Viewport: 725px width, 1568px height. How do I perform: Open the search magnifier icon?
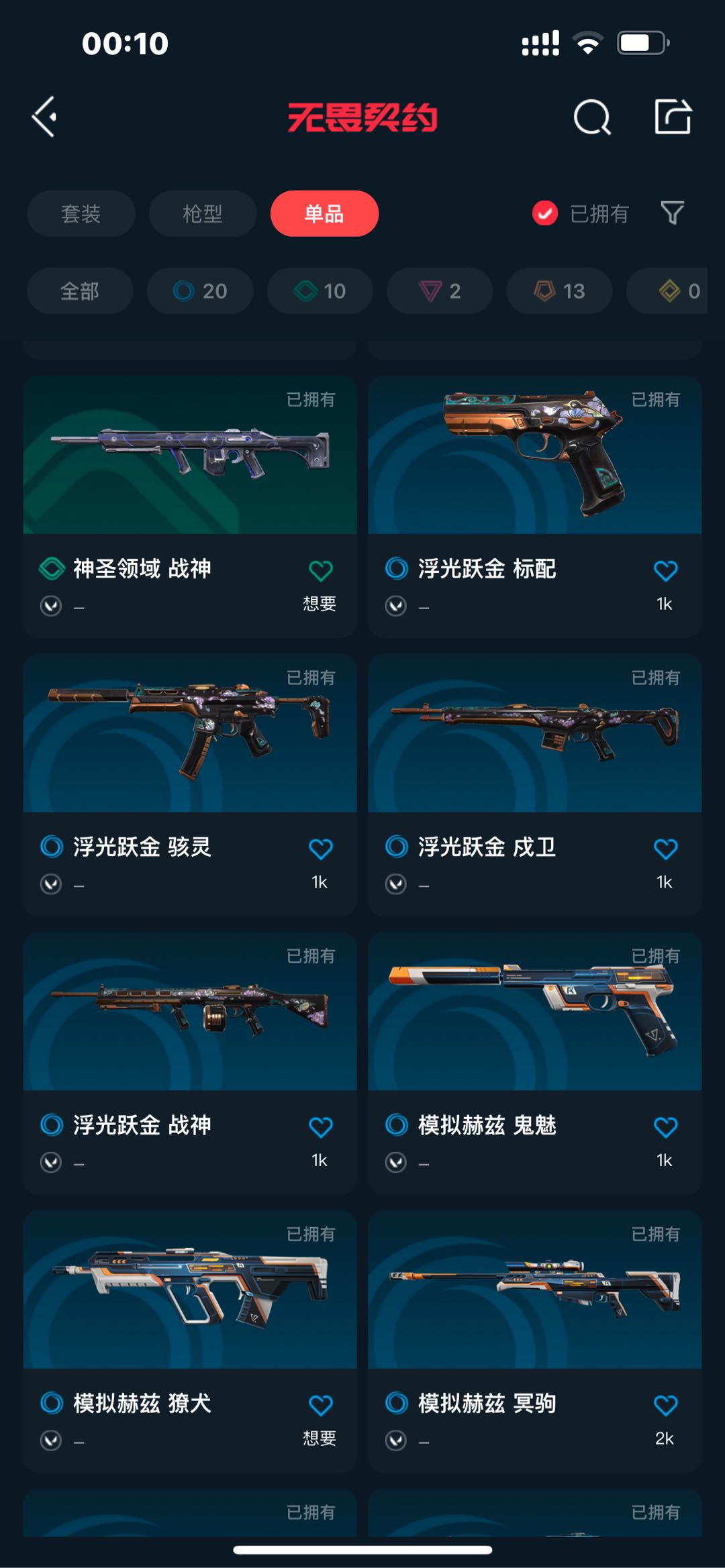pyautogui.click(x=592, y=117)
